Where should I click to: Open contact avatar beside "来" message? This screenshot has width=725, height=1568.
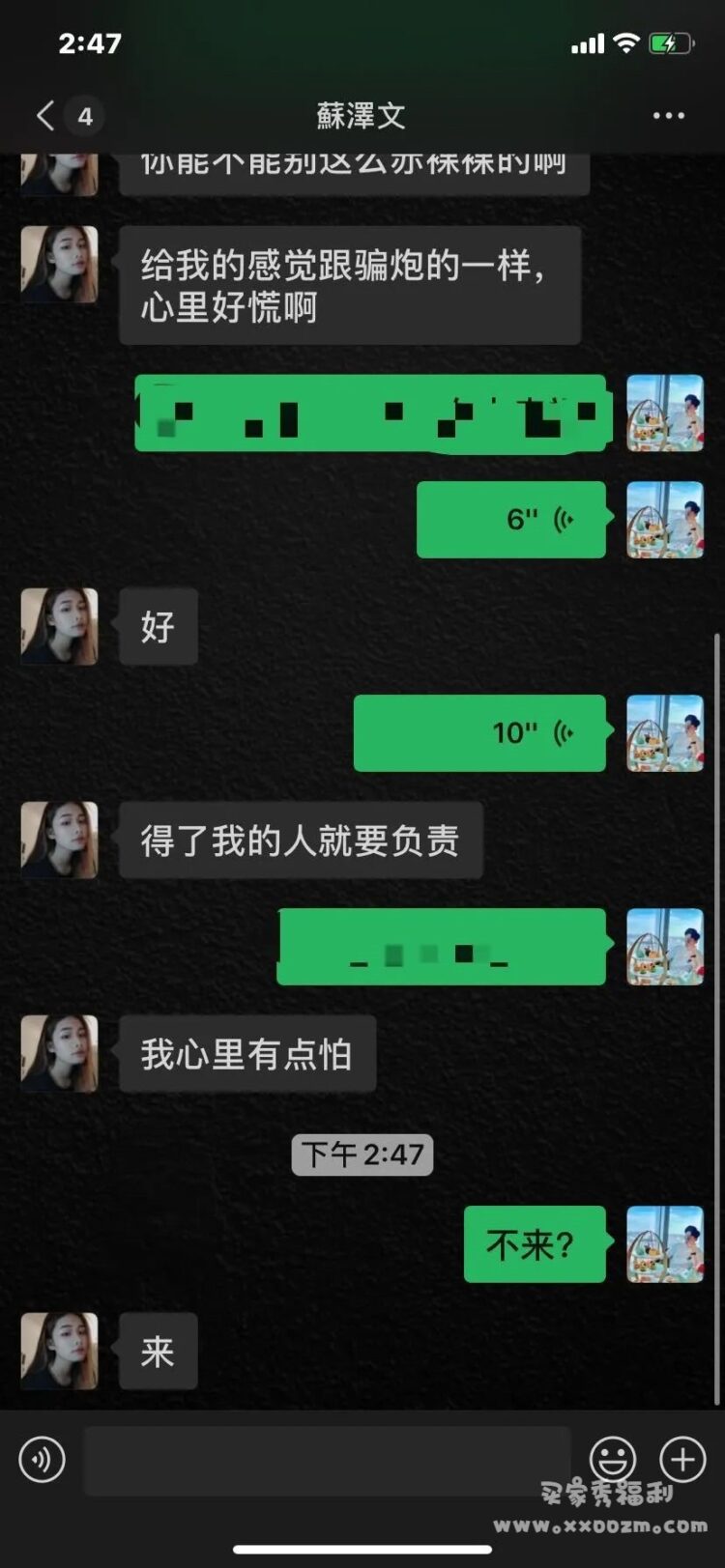pos(60,1351)
